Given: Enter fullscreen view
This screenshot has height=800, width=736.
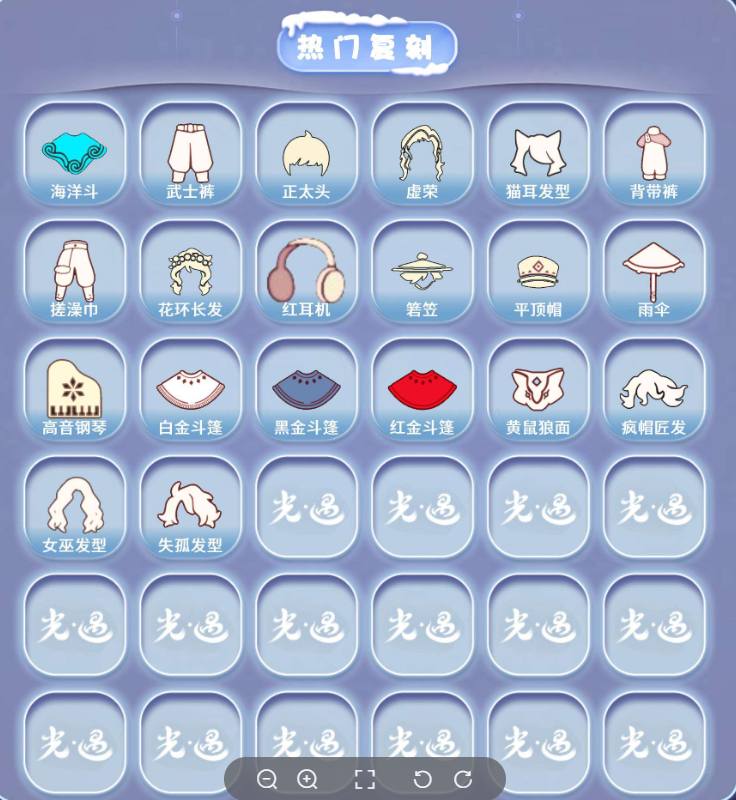Looking at the screenshot, I should pos(365,779).
